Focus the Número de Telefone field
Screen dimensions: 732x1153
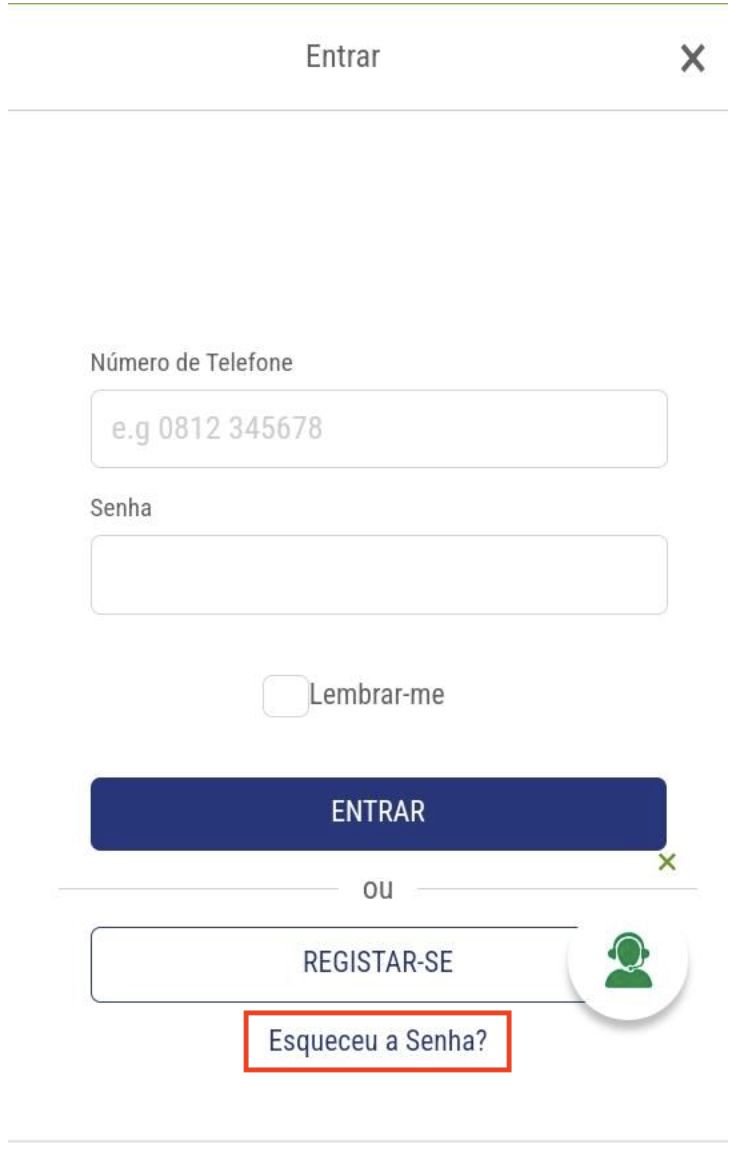(379, 429)
